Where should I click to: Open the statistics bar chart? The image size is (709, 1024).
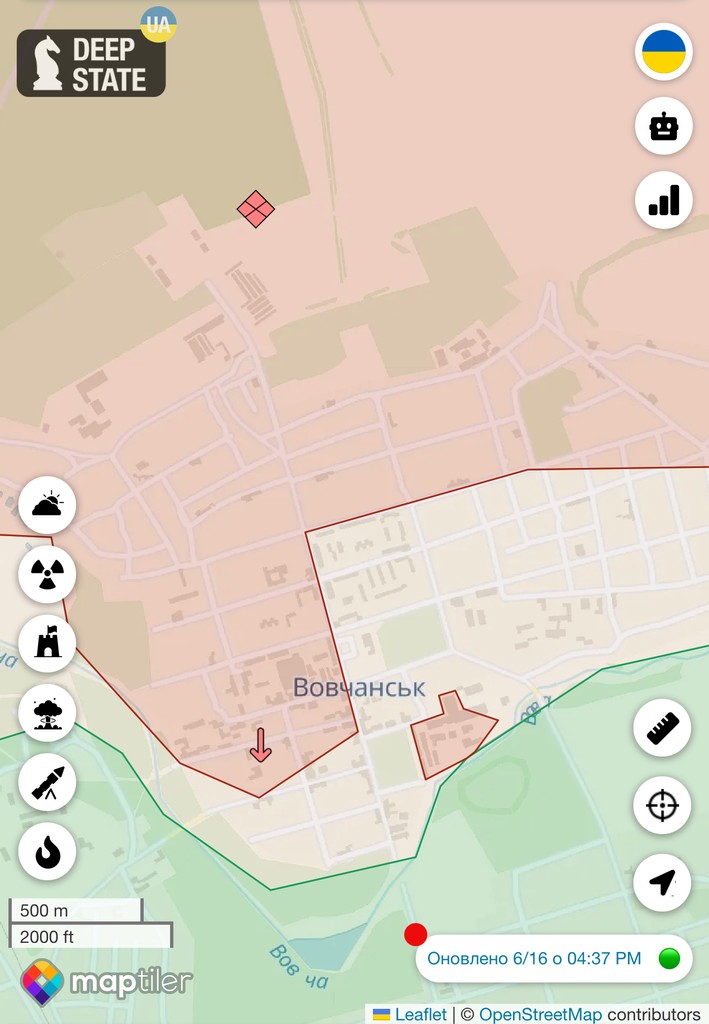pos(663,200)
